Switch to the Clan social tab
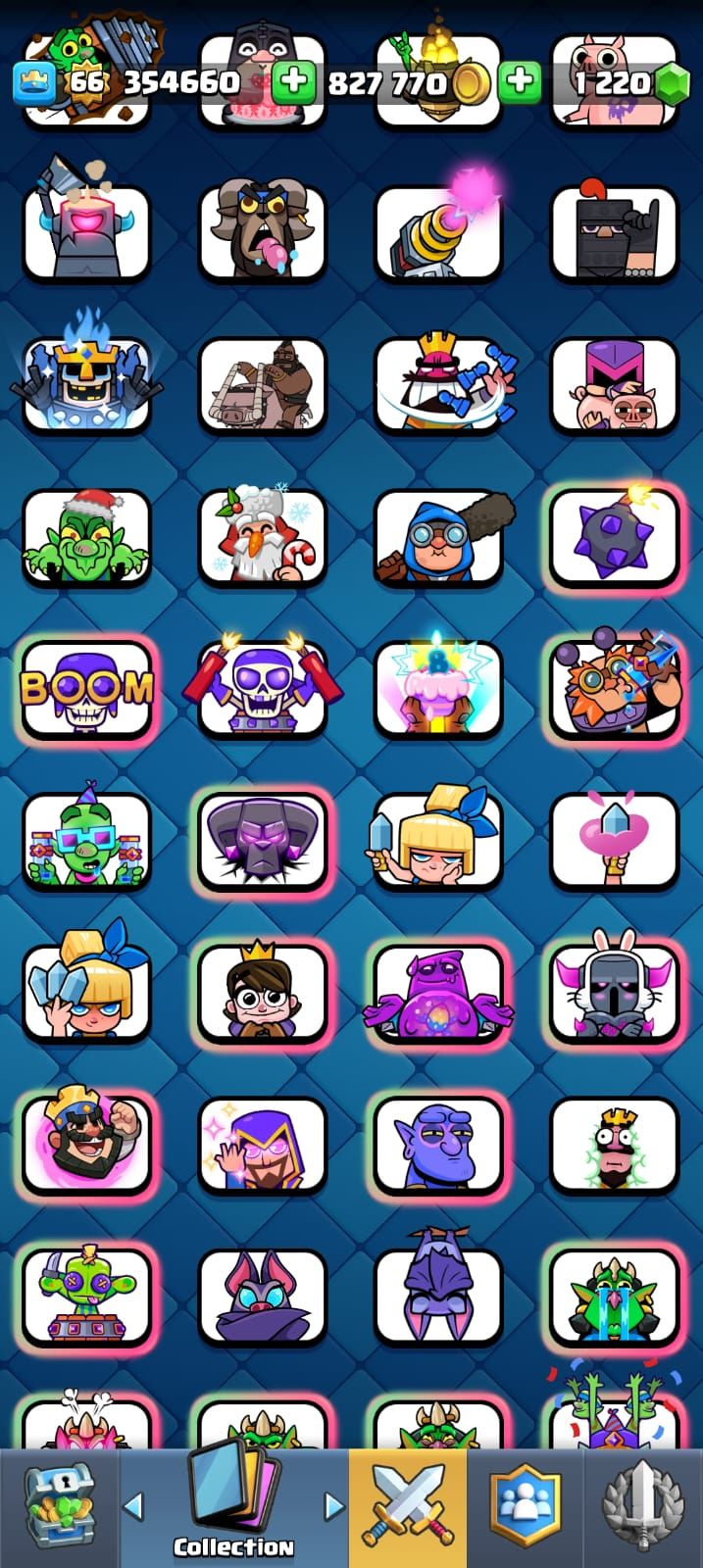Viewport: 703px width, 1568px height. click(527, 1507)
